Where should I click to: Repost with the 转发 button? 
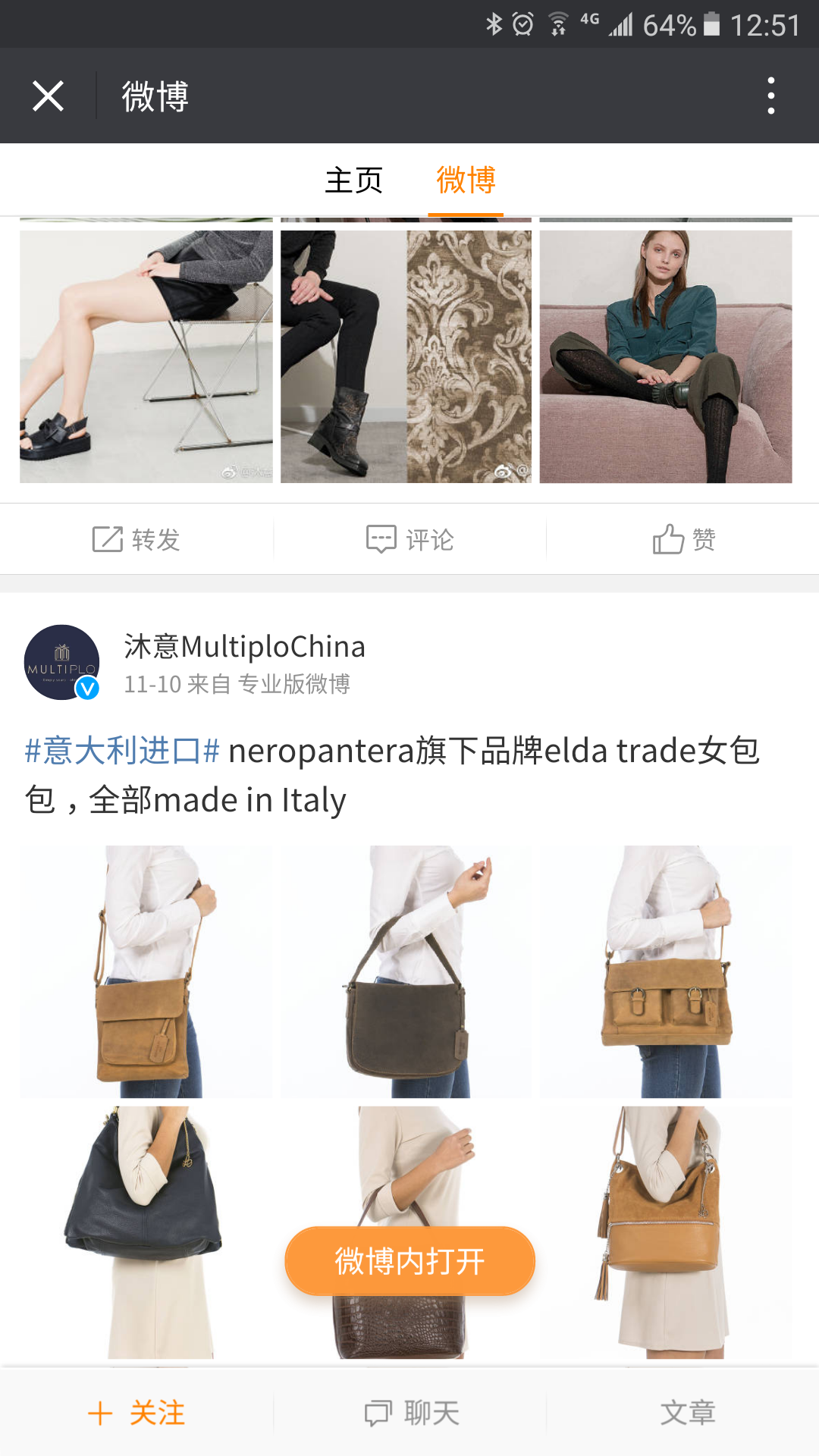click(136, 540)
